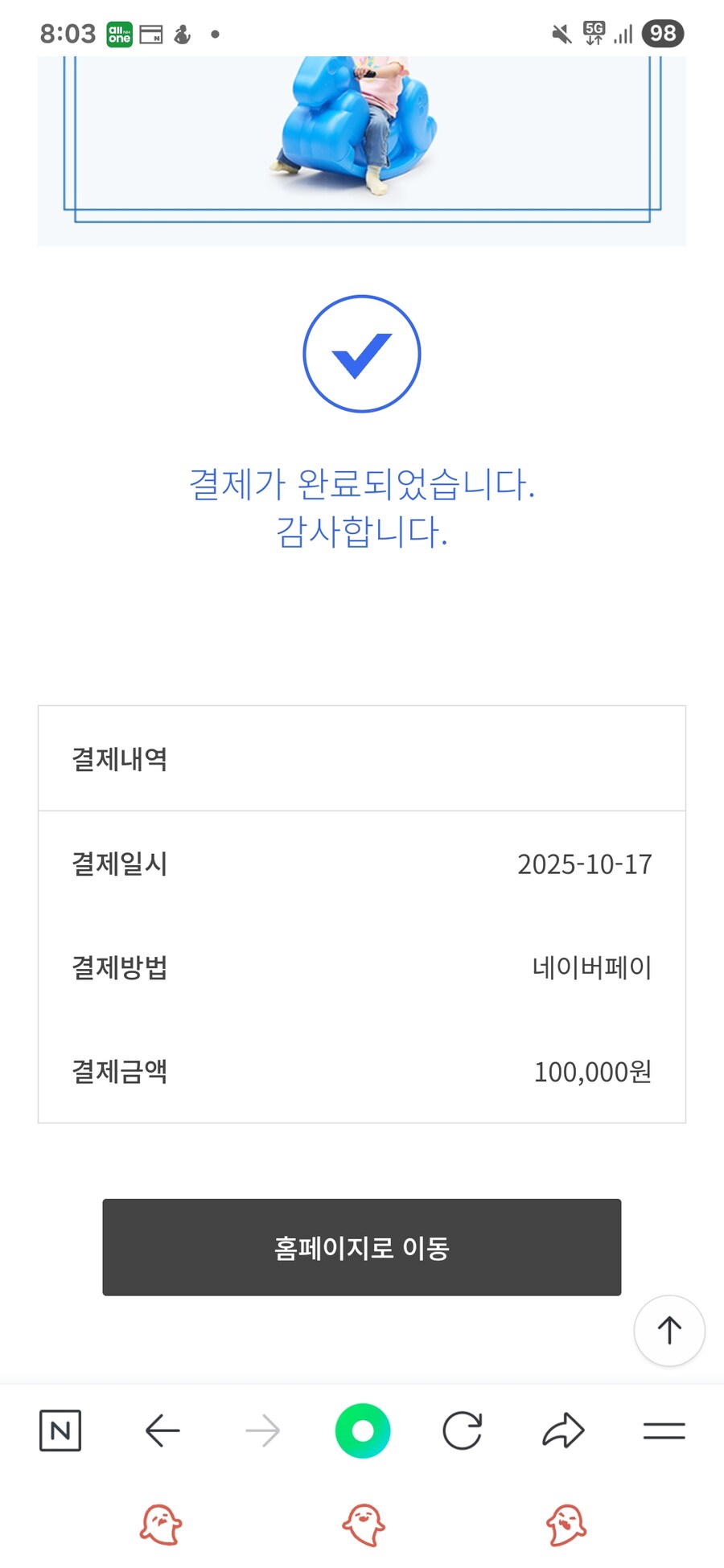The width and height of the screenshot is (724, 1568).
Task: Tap the 결제내역 section header
Action: click(119, 758)
